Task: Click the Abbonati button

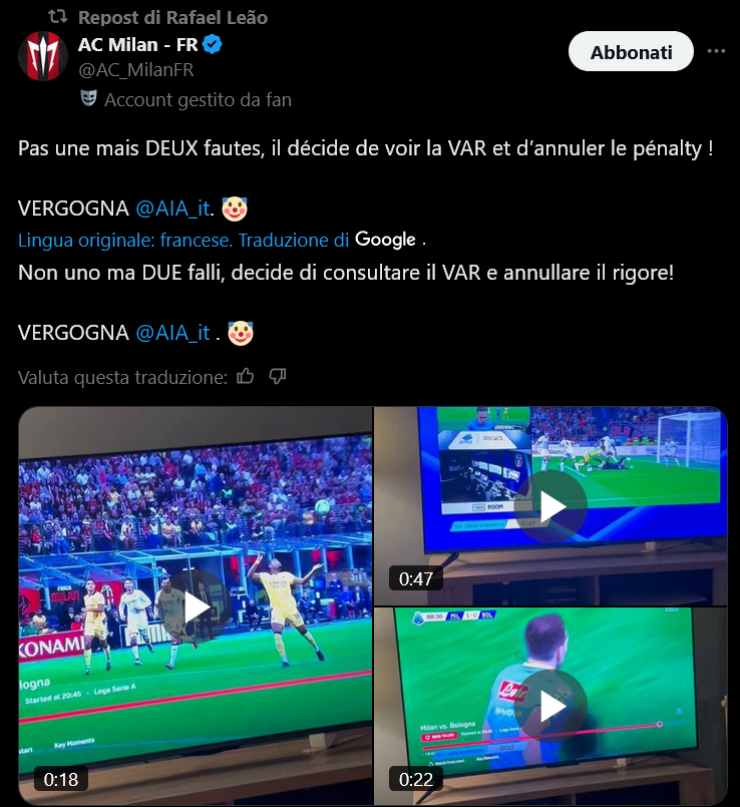Action: click(630, 50)
